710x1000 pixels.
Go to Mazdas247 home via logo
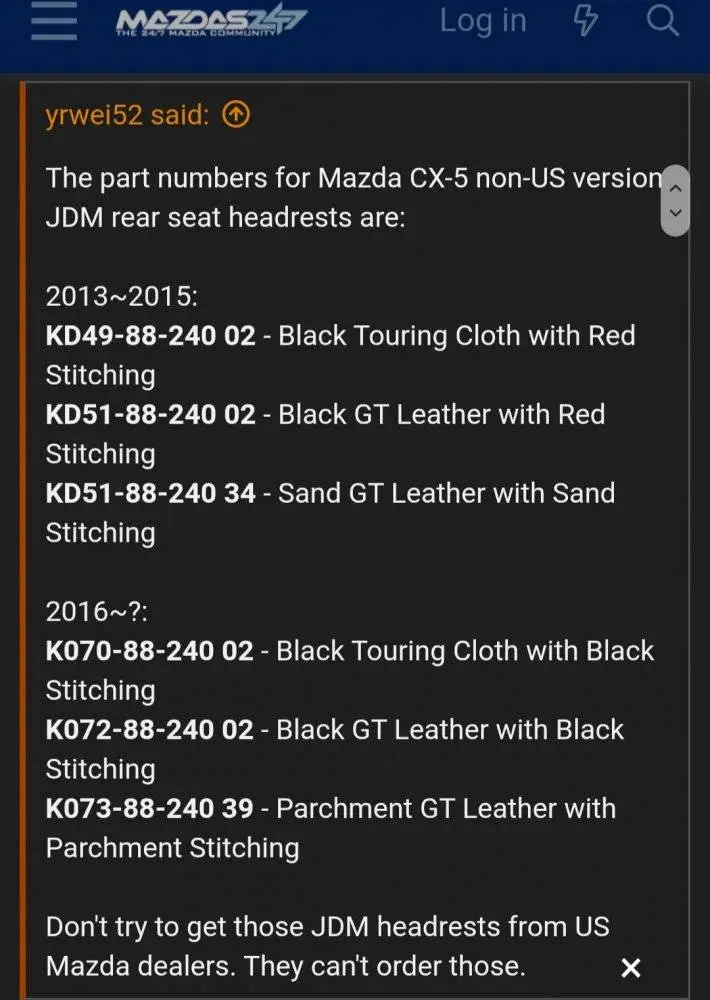coord(211,22)
